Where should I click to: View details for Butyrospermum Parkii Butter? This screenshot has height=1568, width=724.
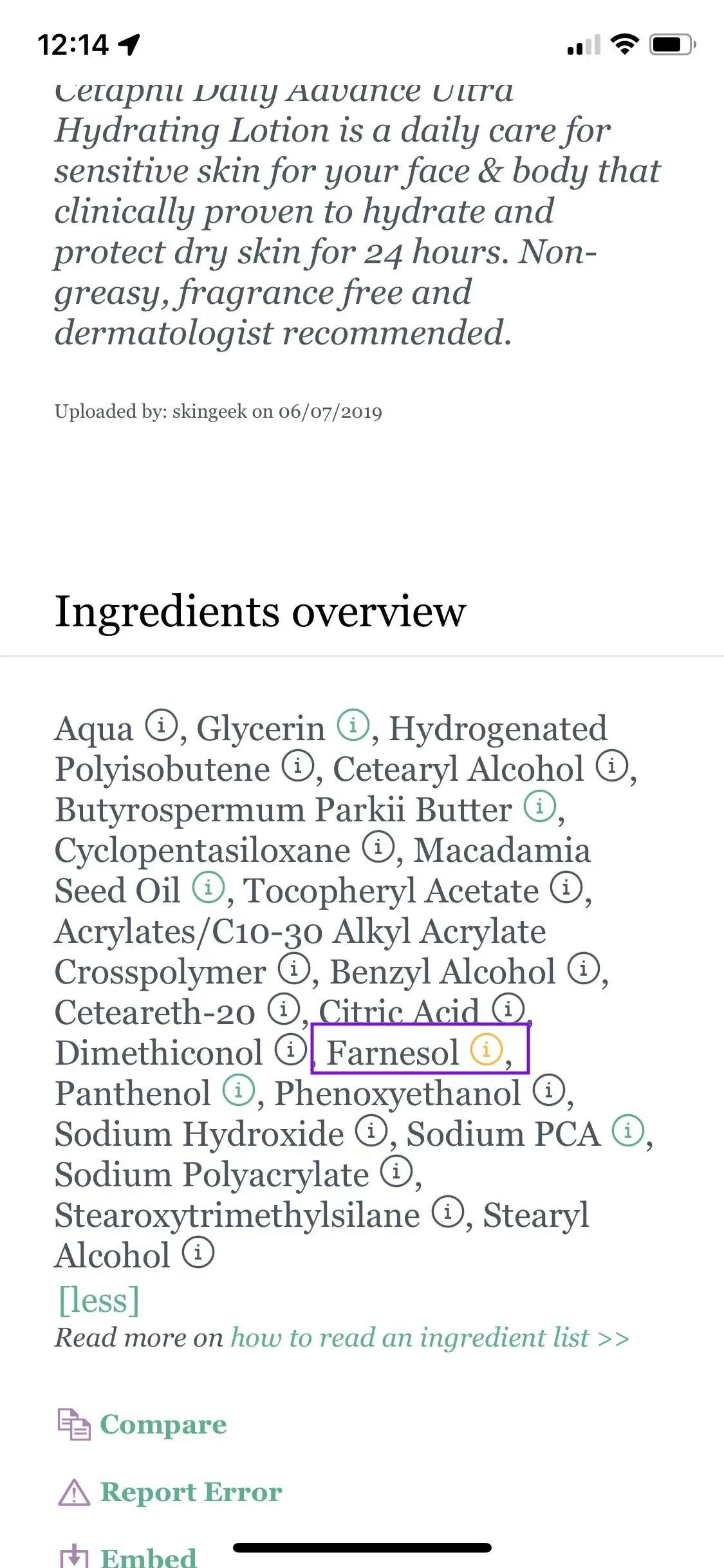tap(283, 810)
